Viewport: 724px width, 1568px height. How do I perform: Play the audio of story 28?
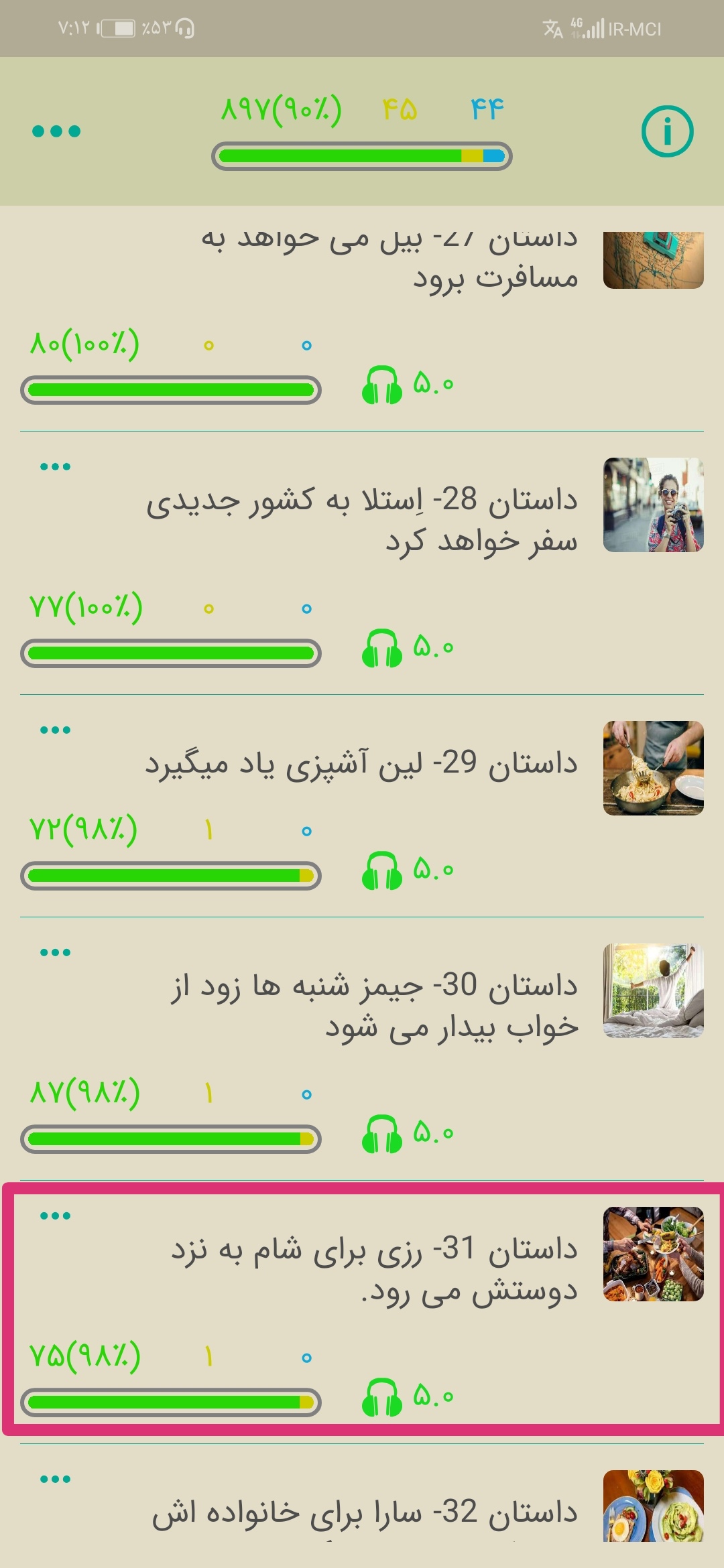tap(382, 648)
